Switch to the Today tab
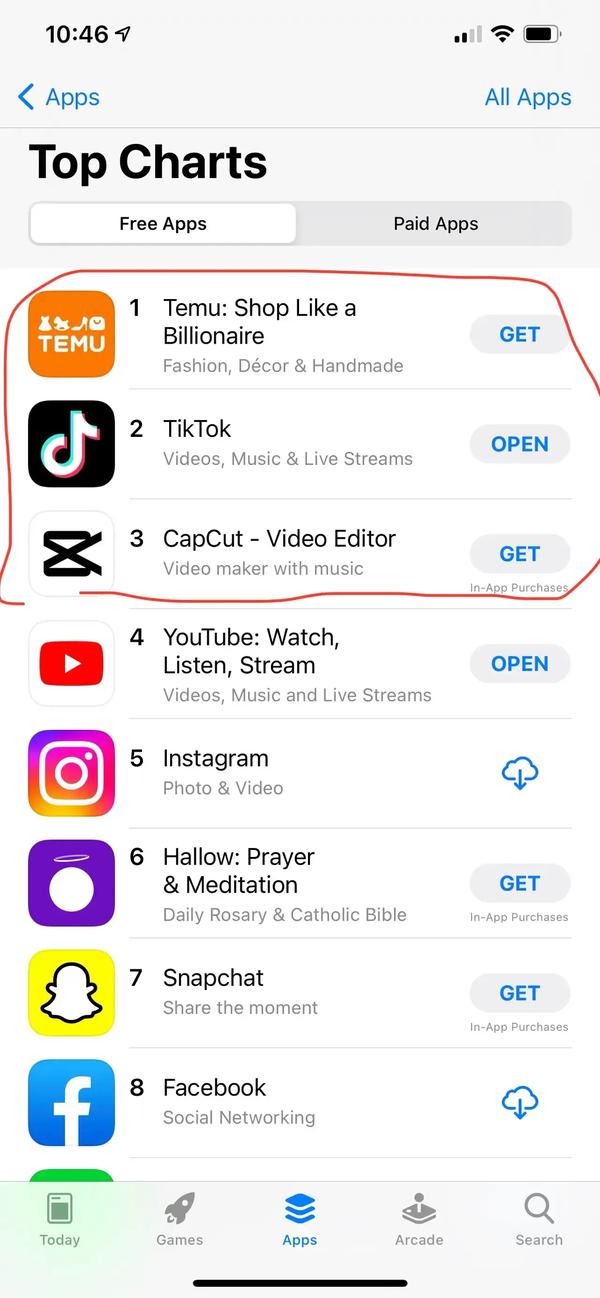 pos(60,1219)
